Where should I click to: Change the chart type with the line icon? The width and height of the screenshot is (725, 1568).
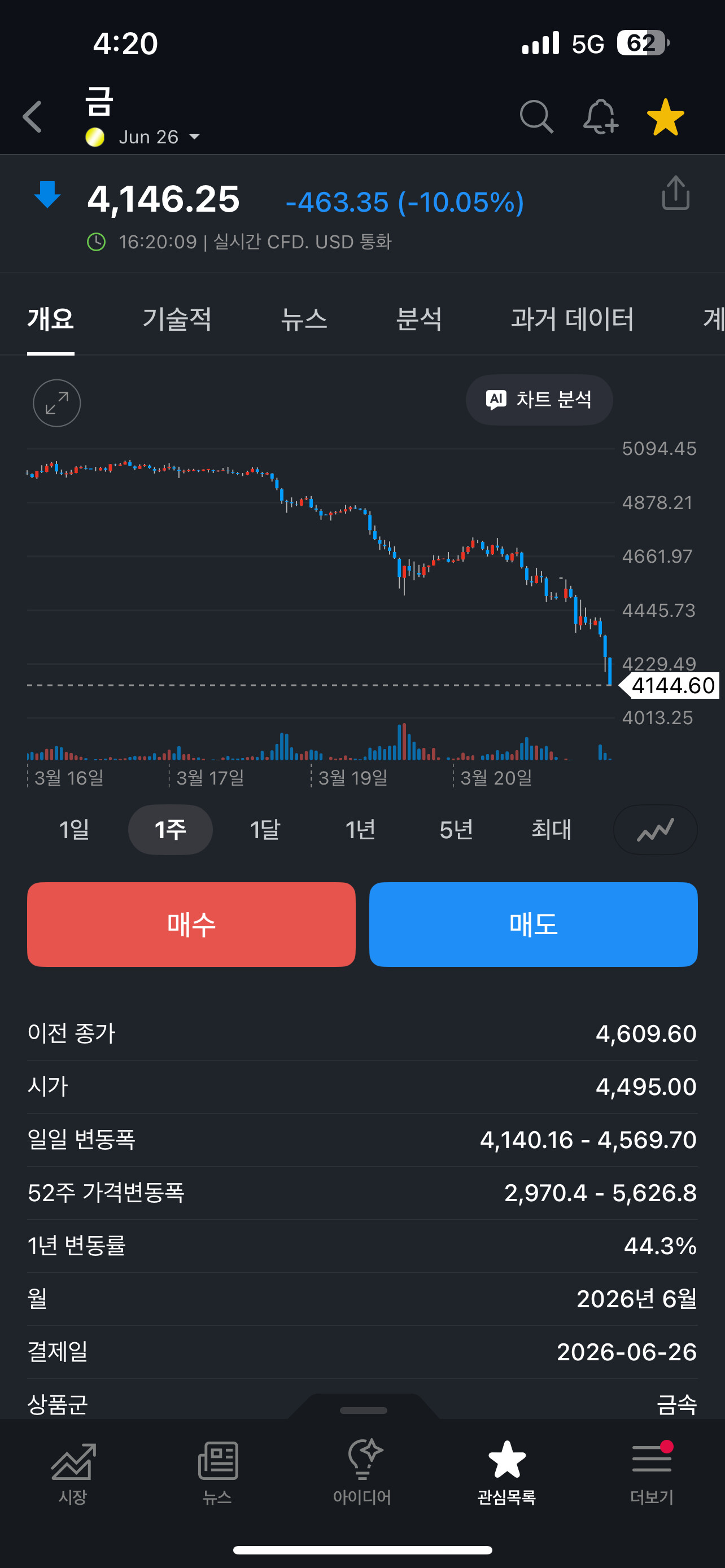655,830
